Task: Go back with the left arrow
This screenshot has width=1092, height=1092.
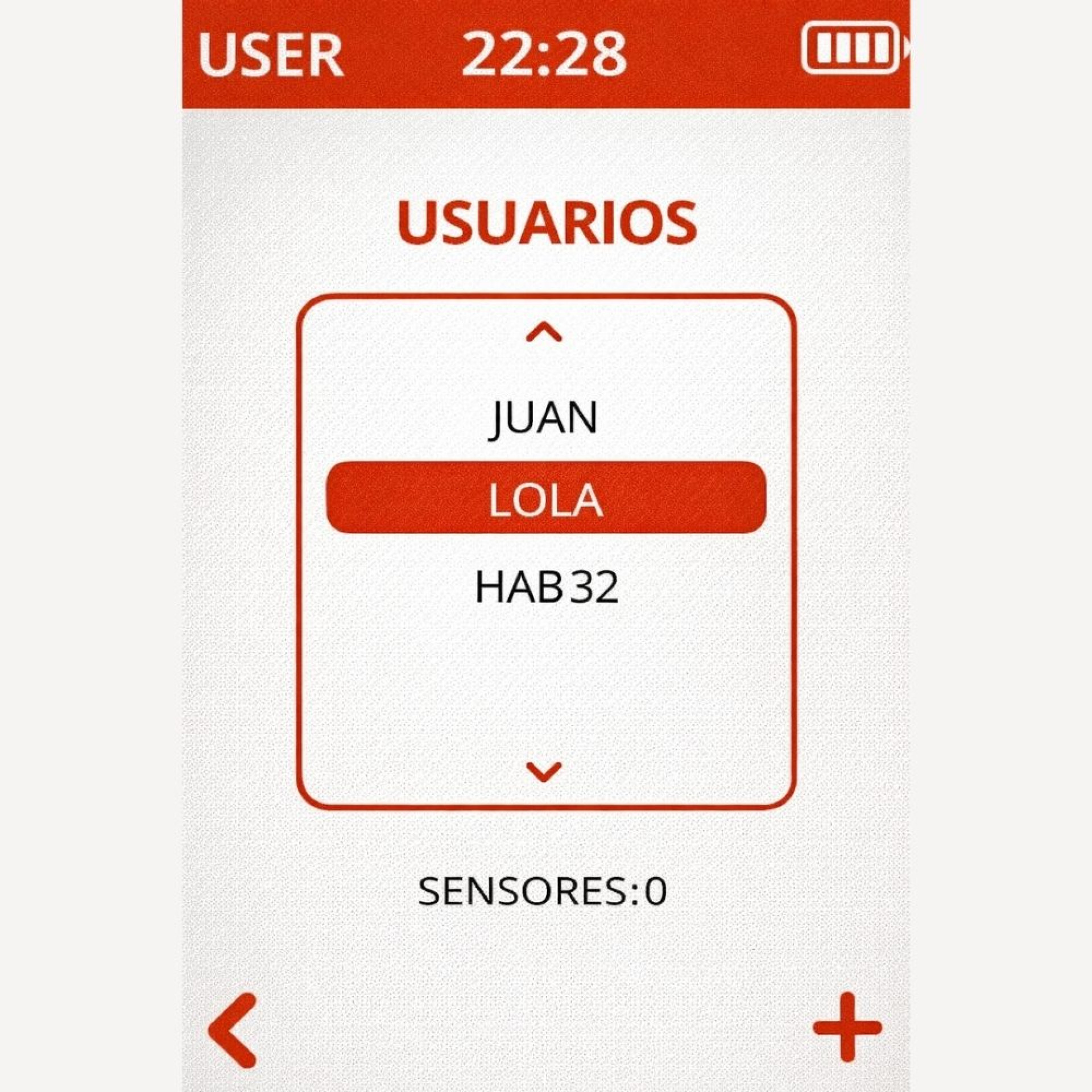Action: tap(233, 1031)
